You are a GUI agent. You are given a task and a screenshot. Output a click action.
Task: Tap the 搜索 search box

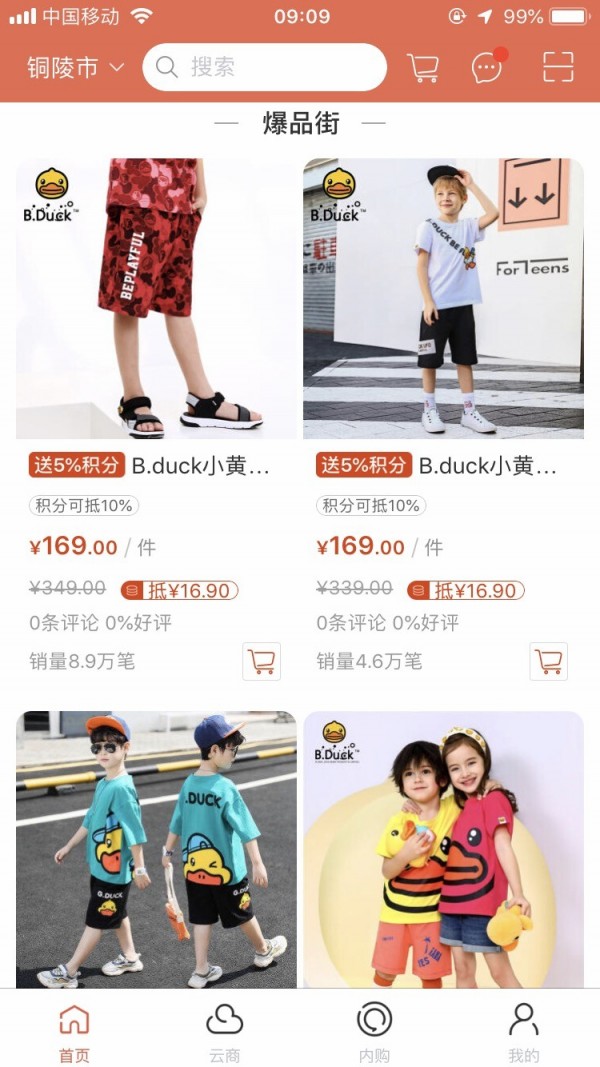(265, 68)
